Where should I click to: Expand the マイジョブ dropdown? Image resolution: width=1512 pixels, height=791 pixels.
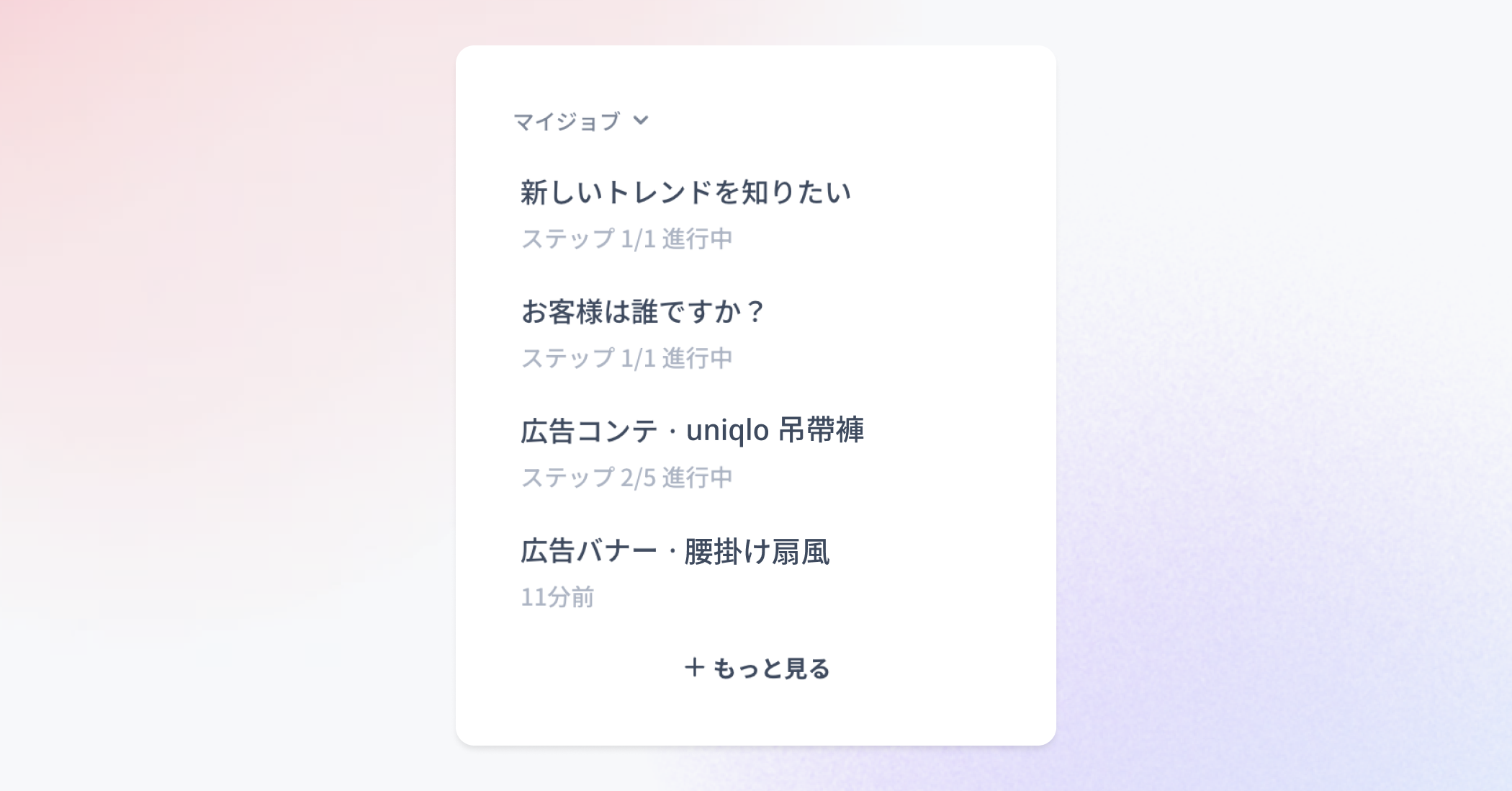coord(581,121)
